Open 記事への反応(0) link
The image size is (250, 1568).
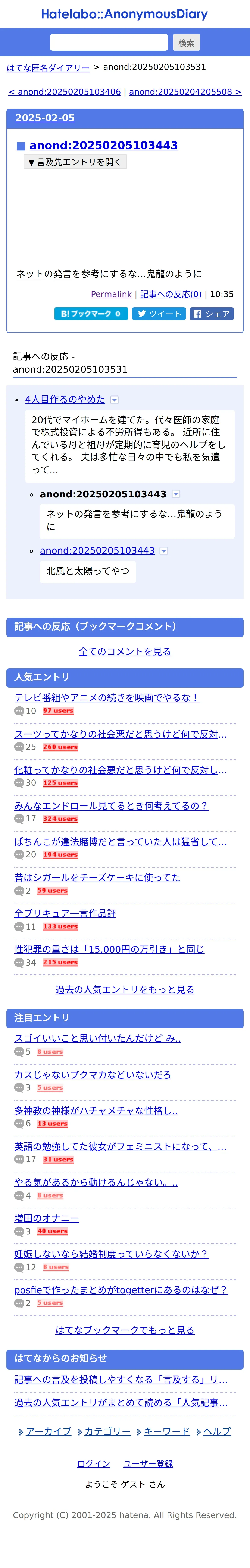171,294
